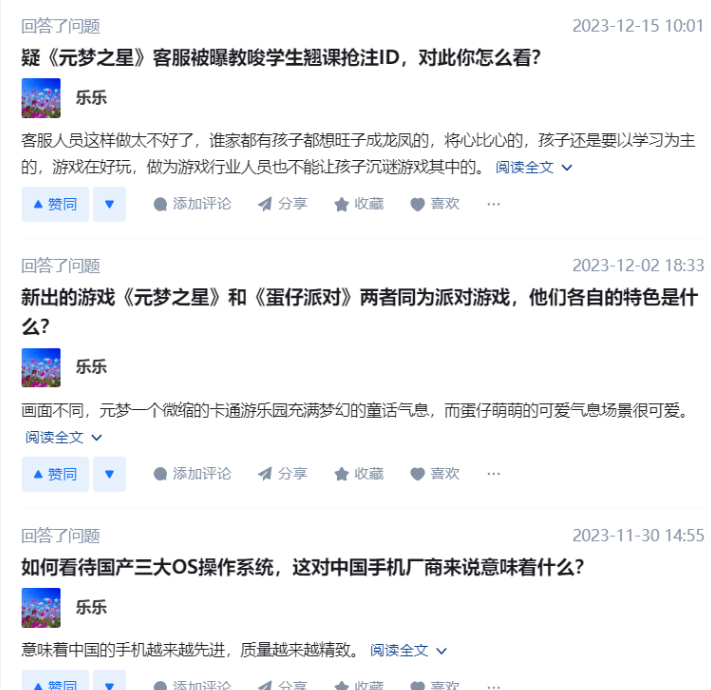Open more options for the 蛋仔派对 answer
This screenshot has height=690, width=711.
pyautogui.click(x=493, y=474)
